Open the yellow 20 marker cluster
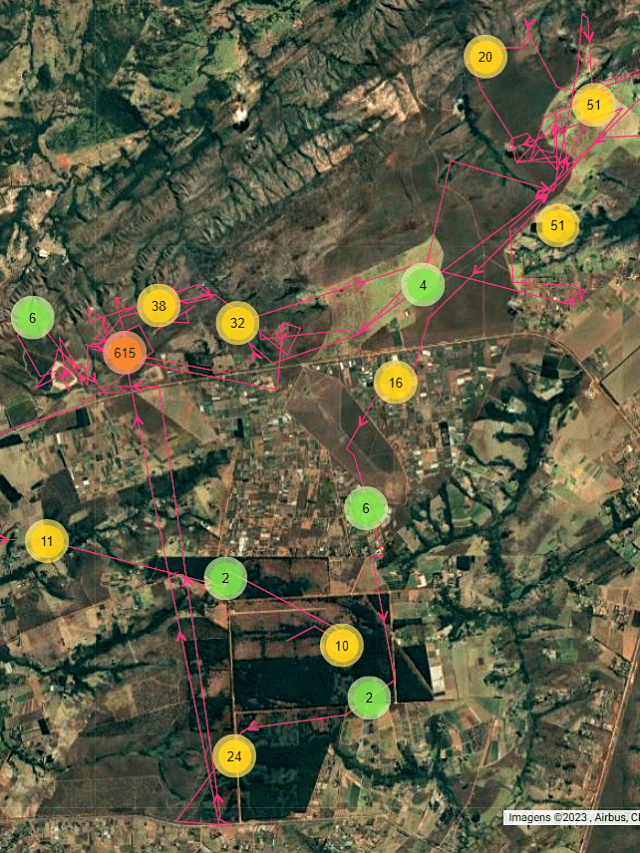Screen dimensions: 640x853 (x=485, y=57)
